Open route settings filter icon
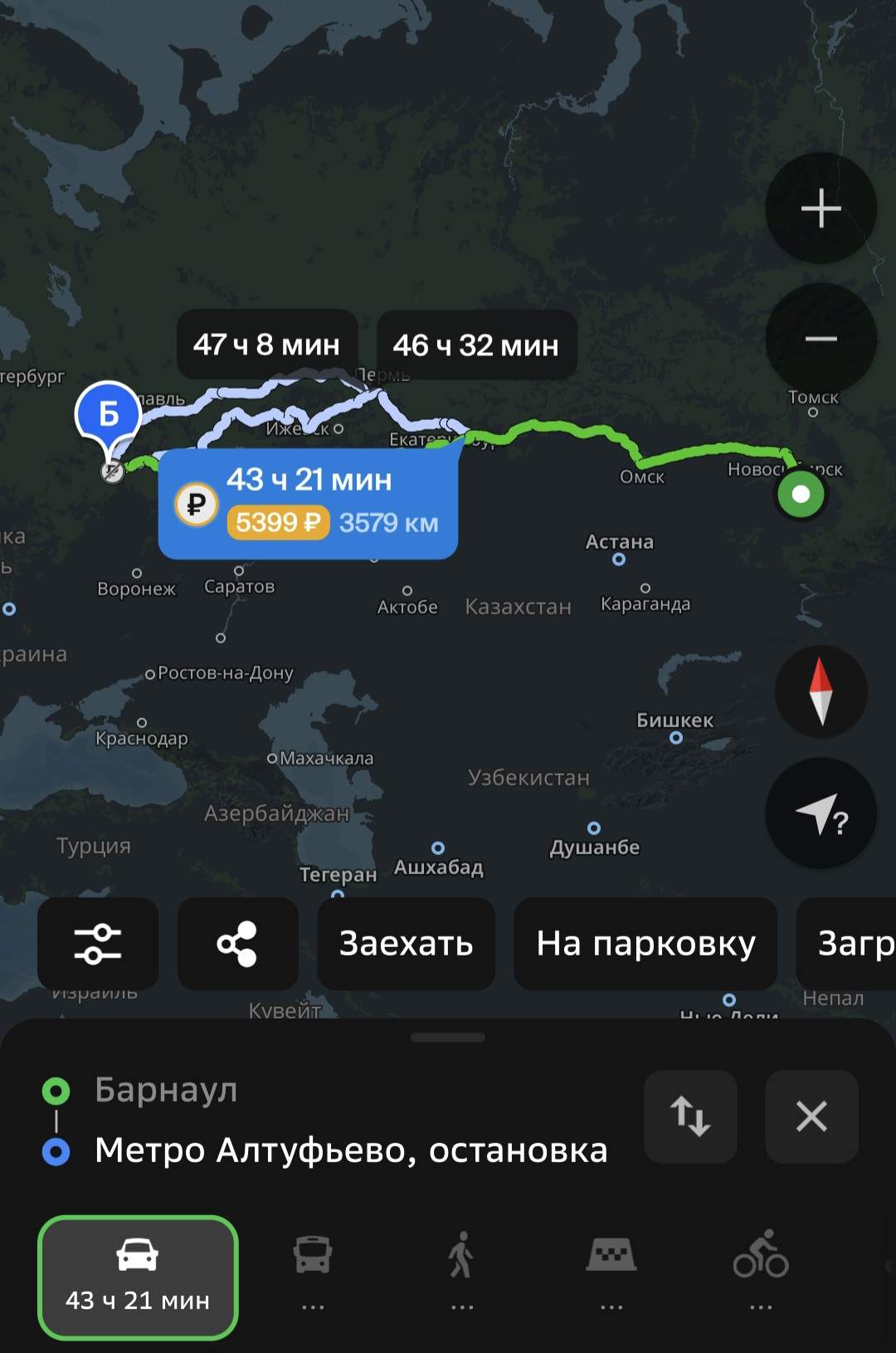This screenshot has width=896, height=1353. [x=98, y=944]
